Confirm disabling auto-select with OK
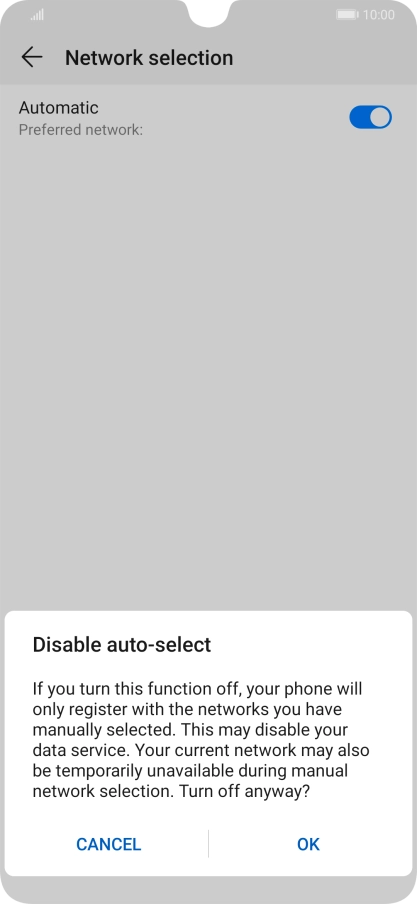 point(308,844)
